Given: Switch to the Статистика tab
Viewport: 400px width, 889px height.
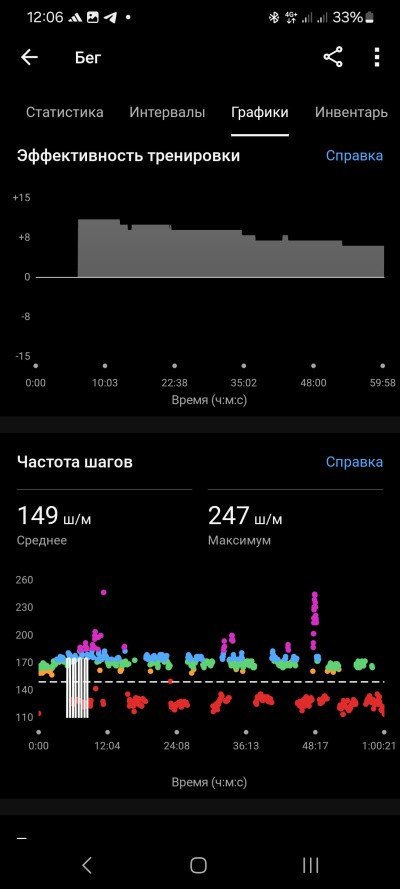Looking at the screenshot, I should (65, 112).
